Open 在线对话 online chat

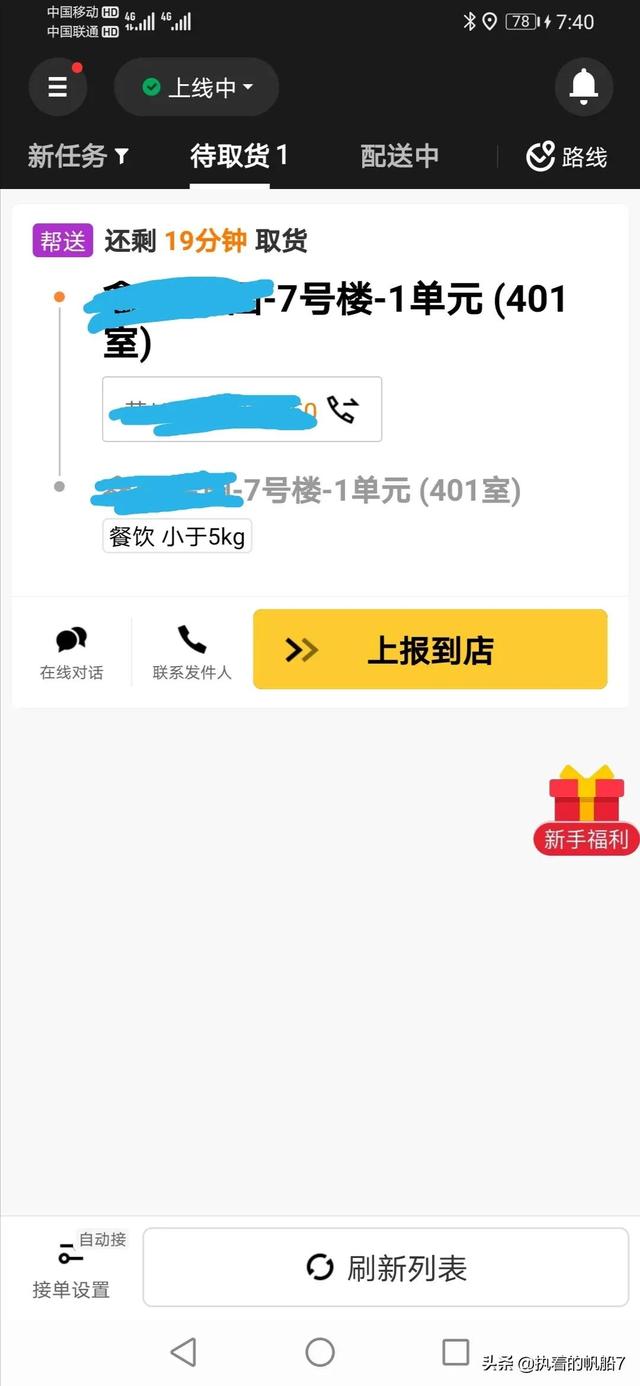coord(71,652)
